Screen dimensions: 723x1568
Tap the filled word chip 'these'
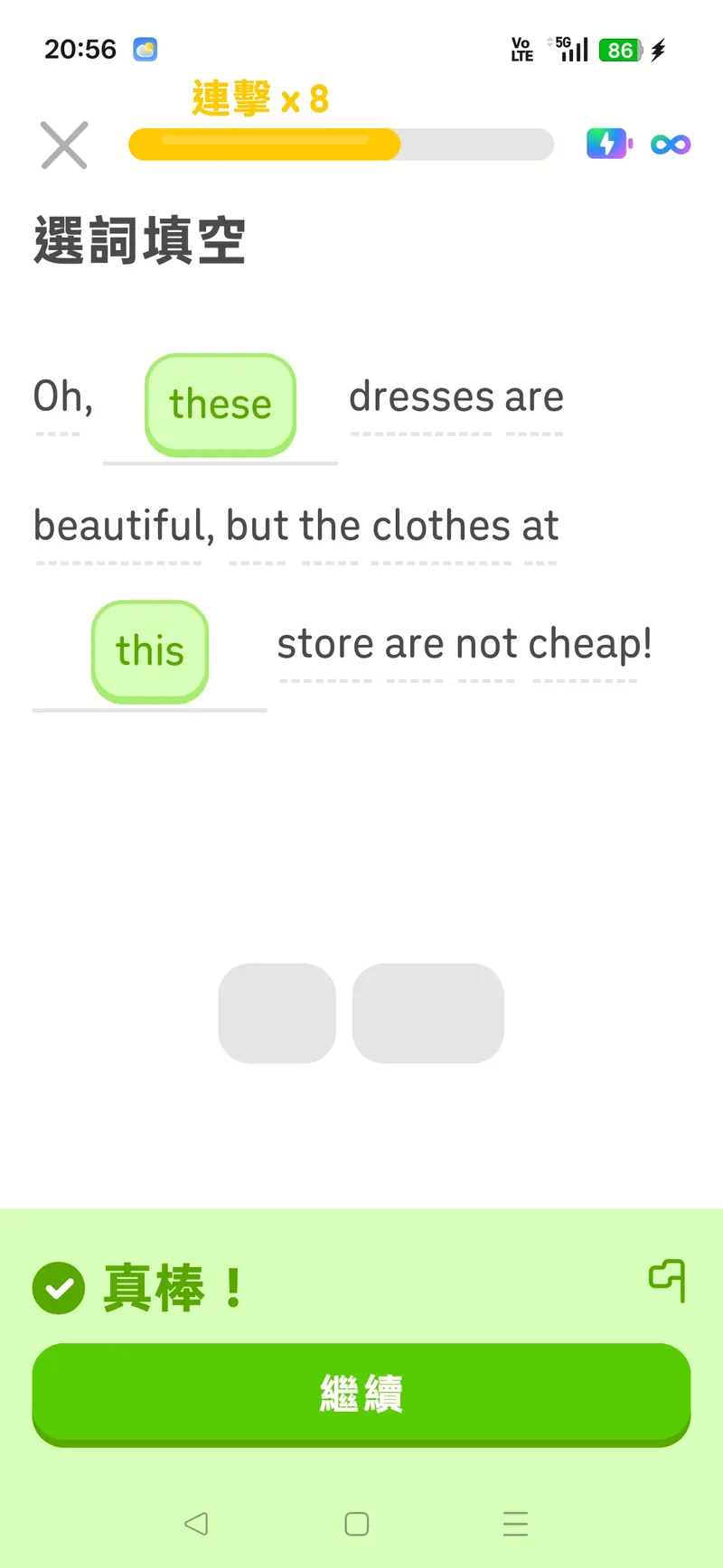click(221, 404)
